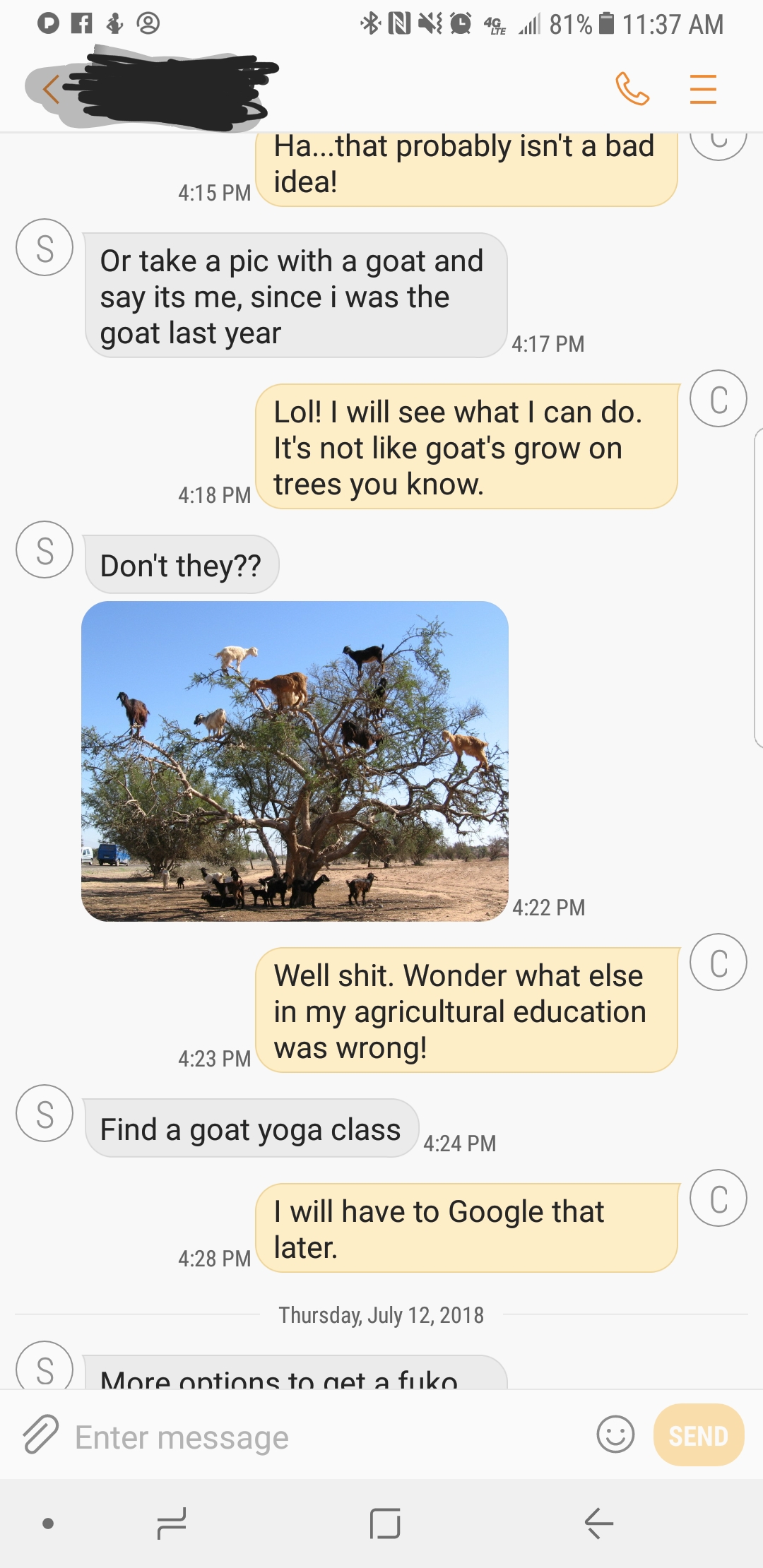Image resolution: width=763 pixels, height=1568 pixels.
Task: Tap the SEND button
Action: click(698, 1435)
